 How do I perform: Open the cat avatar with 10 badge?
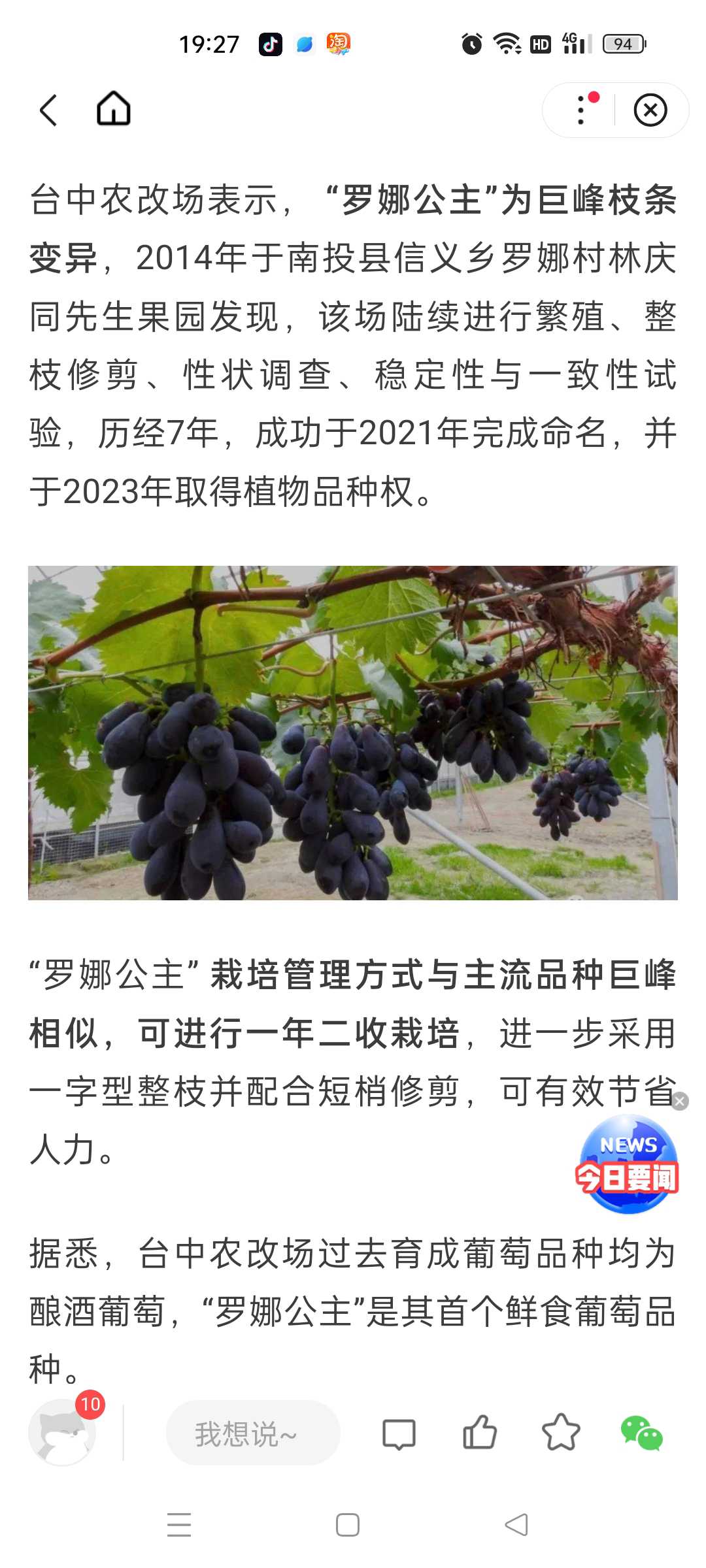pos(63,1432)
